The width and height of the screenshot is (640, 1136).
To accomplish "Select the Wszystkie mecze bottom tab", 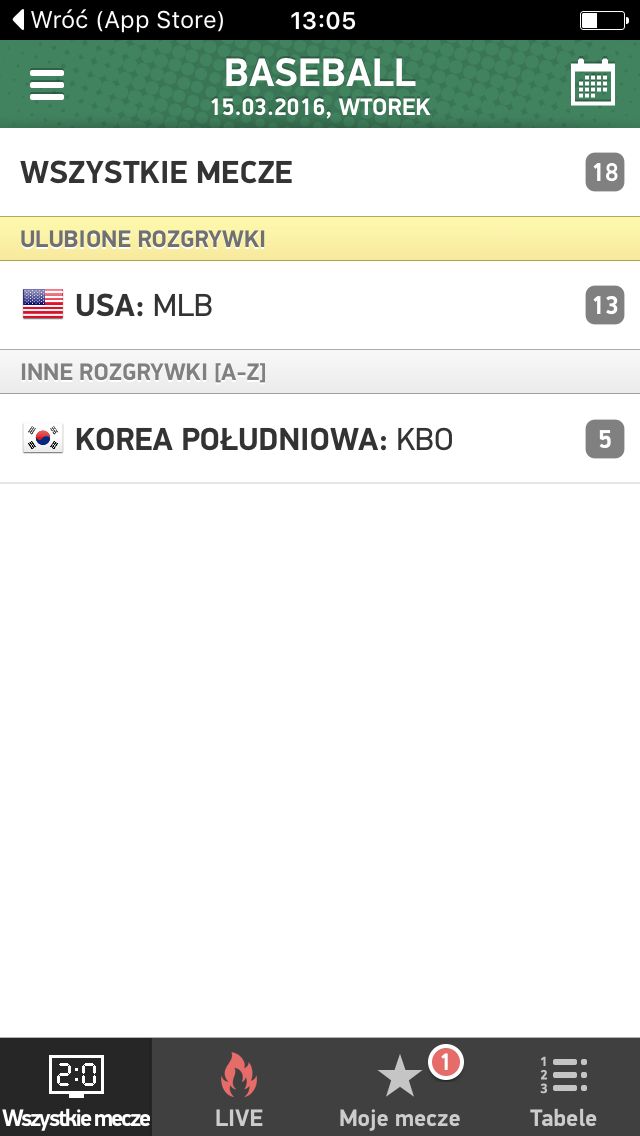I will 76,1087.
